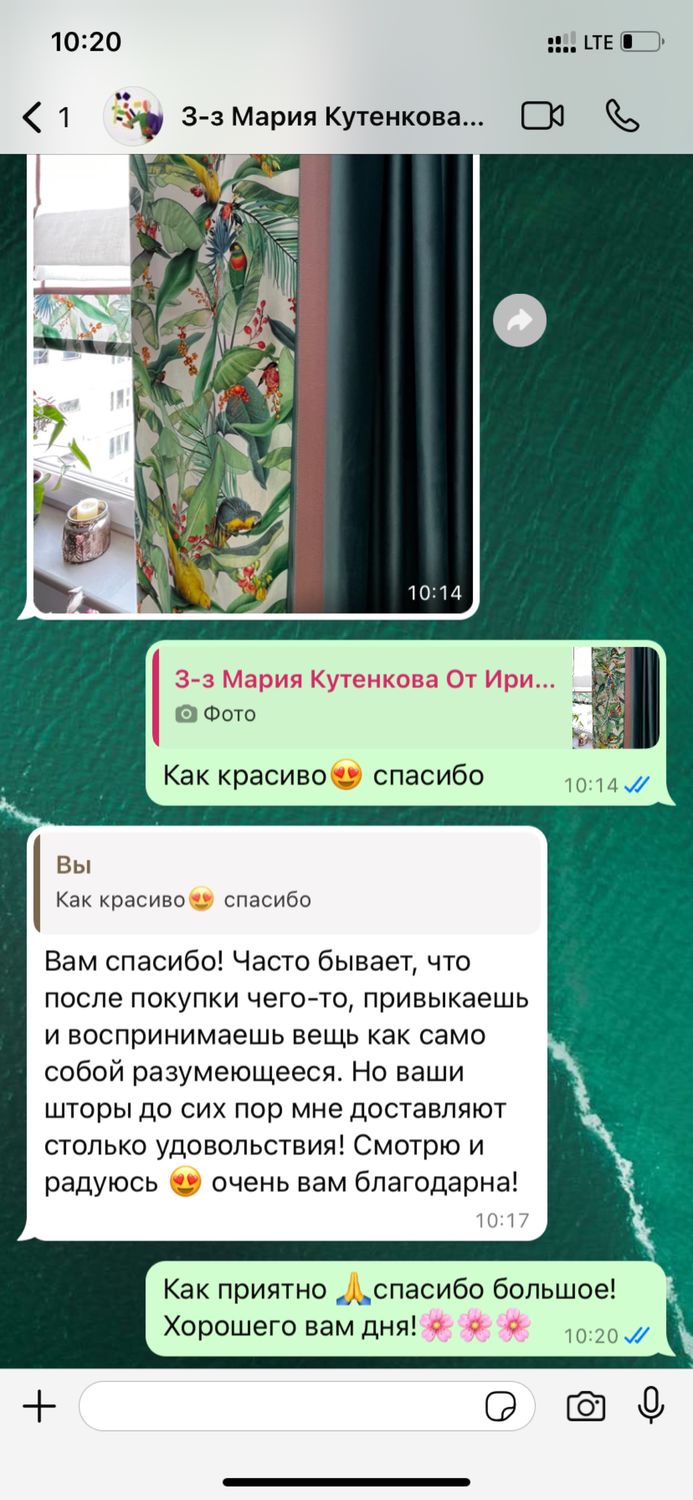Screen dimensions: 693x1500
Task: Jump to the quoted photo in the reply
Action: tap(407, 697)
